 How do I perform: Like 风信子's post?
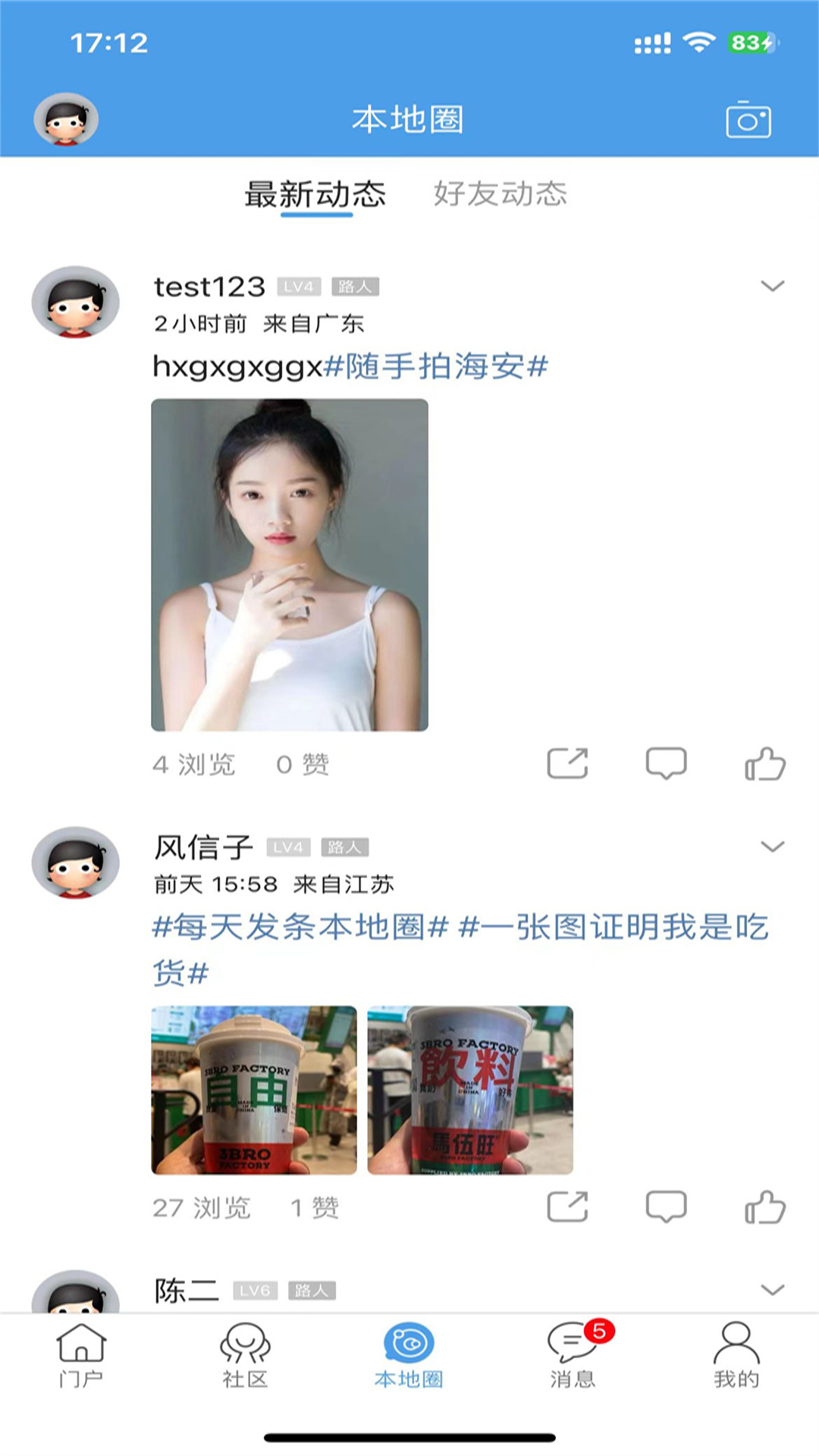point(764,1207)
